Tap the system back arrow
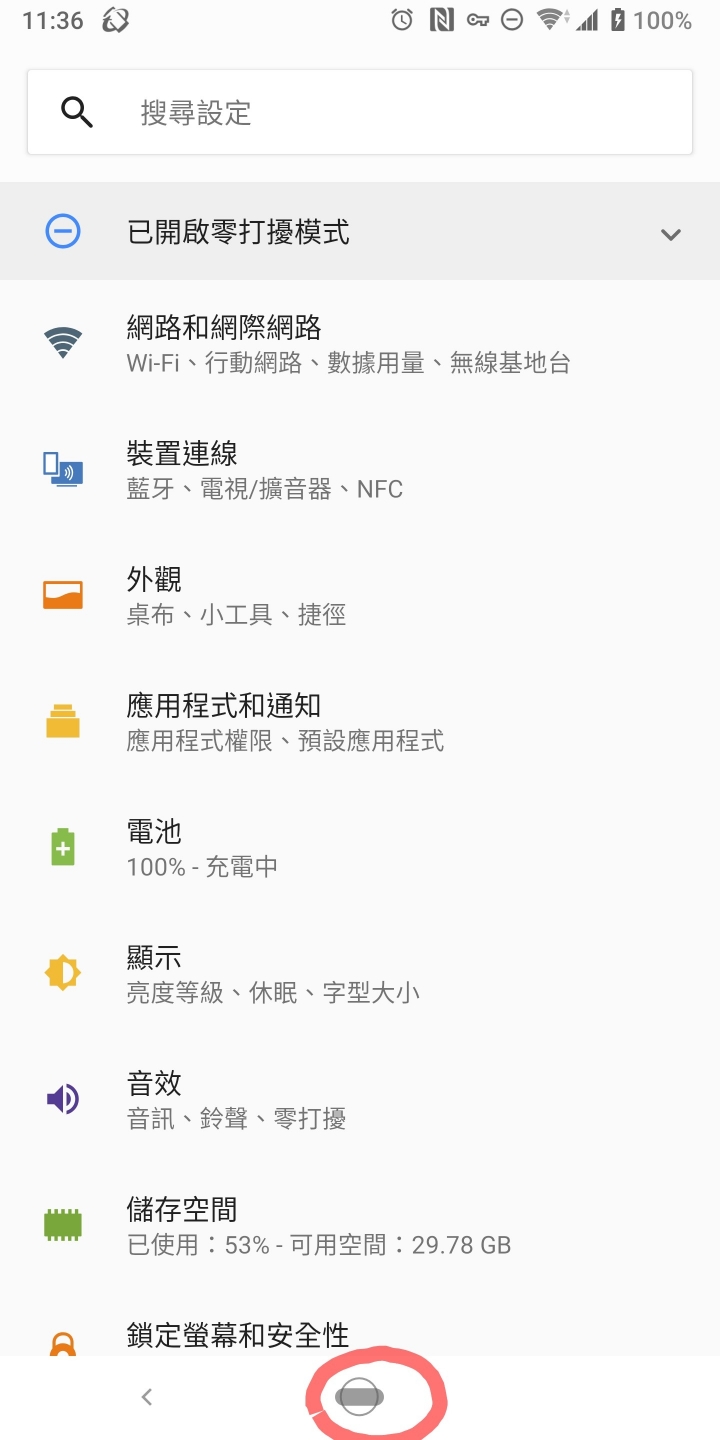The image size is (720, 1440). (147, 1397)
